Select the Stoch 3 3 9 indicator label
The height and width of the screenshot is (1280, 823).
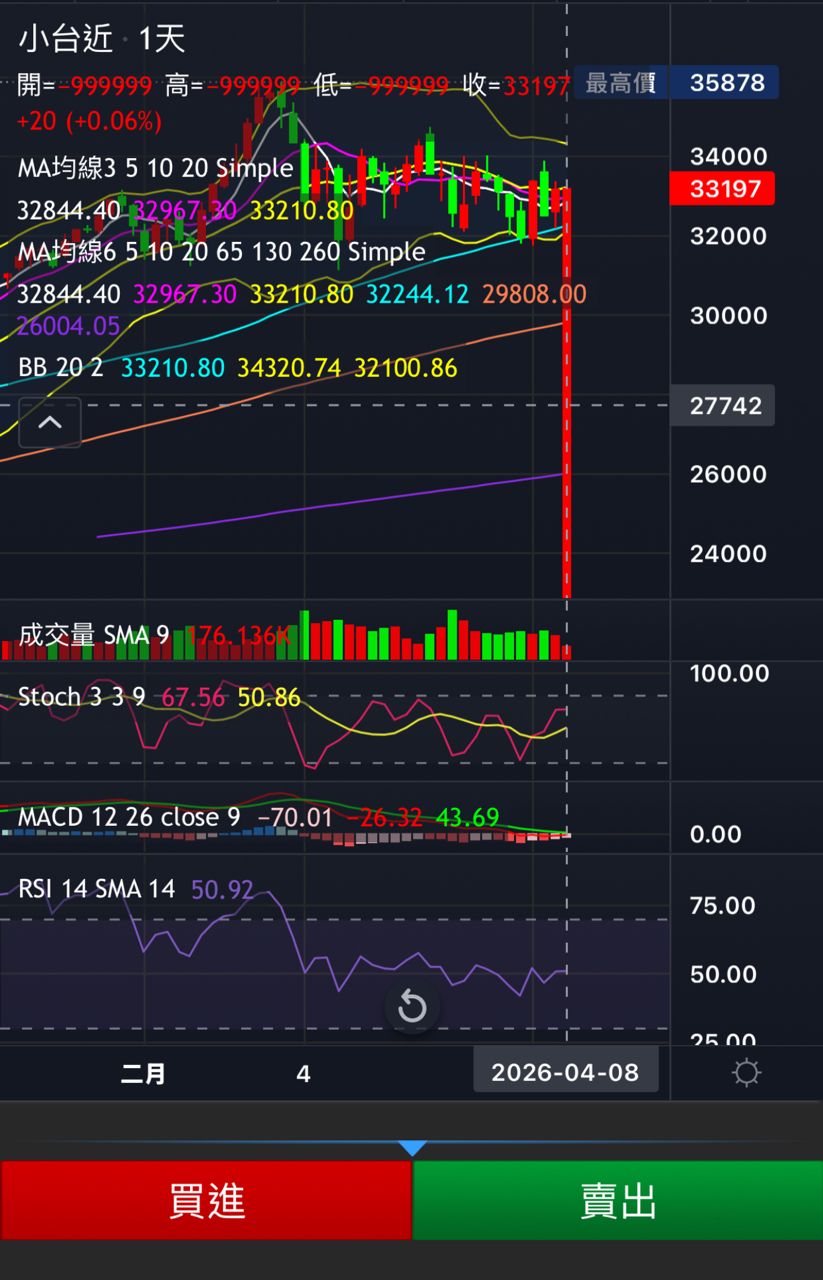pyautogui.click(x=83, y=697)
